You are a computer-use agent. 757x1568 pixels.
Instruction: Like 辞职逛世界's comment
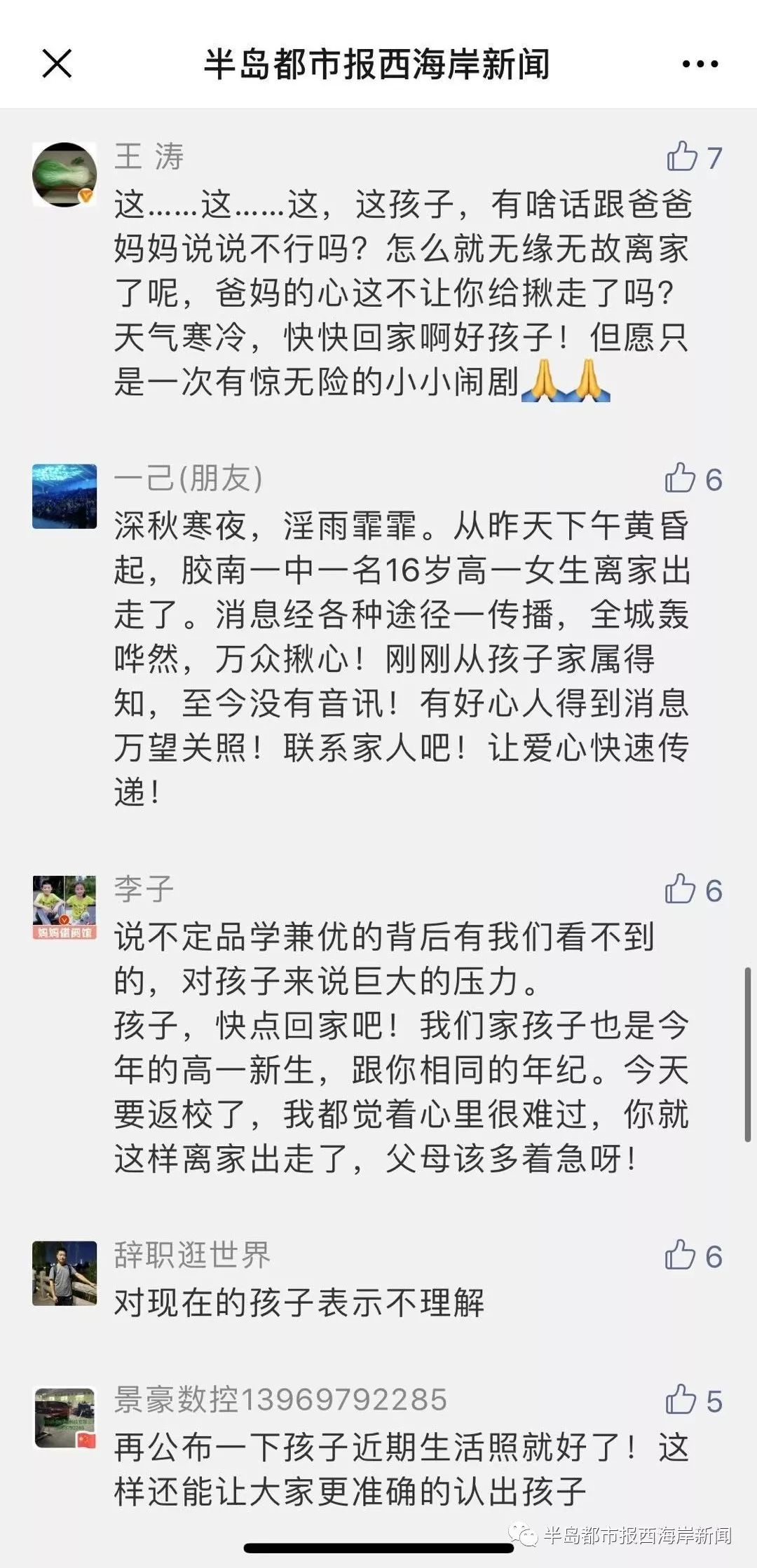coord(680,1255)
